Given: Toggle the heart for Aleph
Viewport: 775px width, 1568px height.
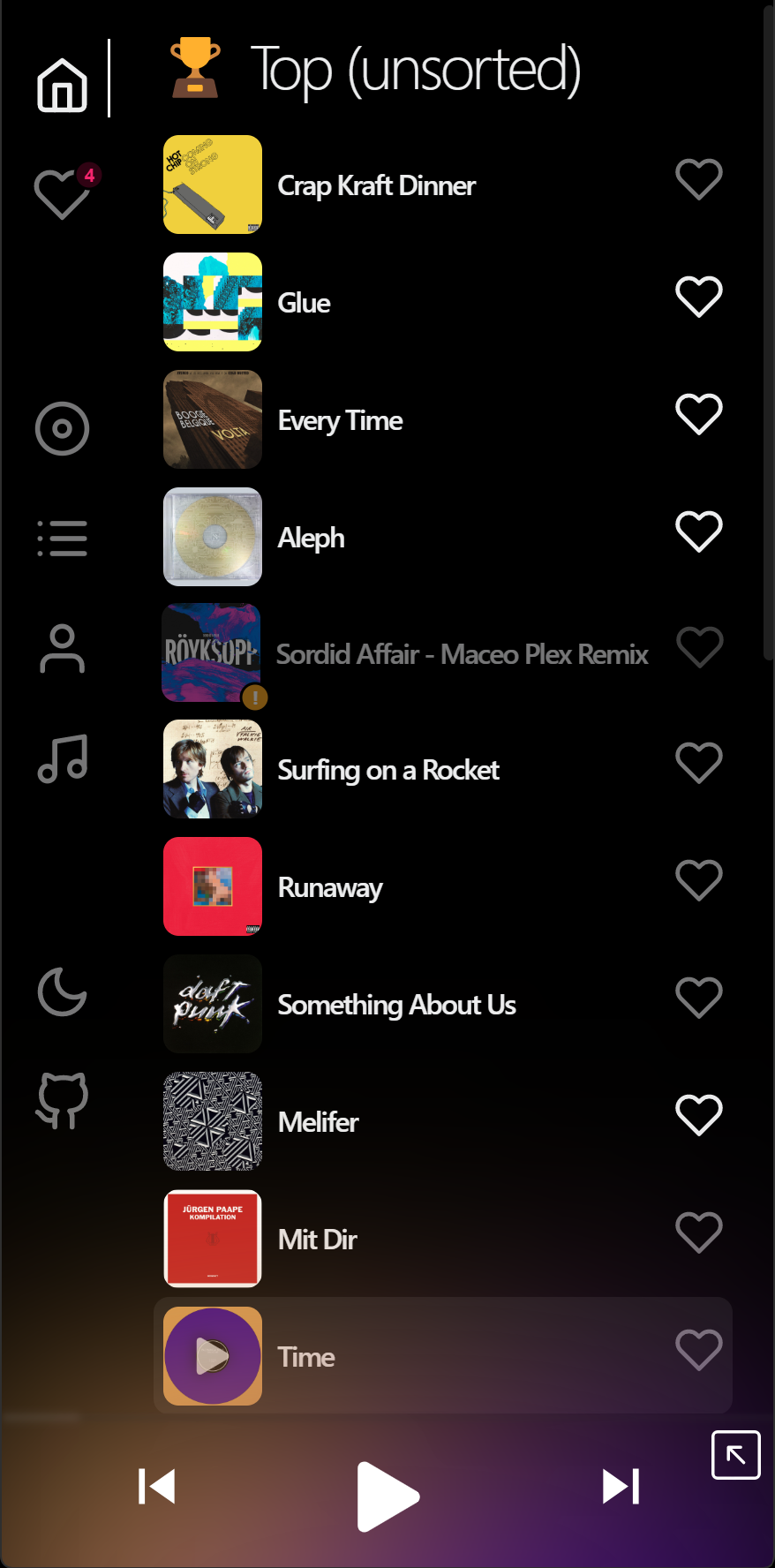Looking at the screenshot, I should coord(698,531).
